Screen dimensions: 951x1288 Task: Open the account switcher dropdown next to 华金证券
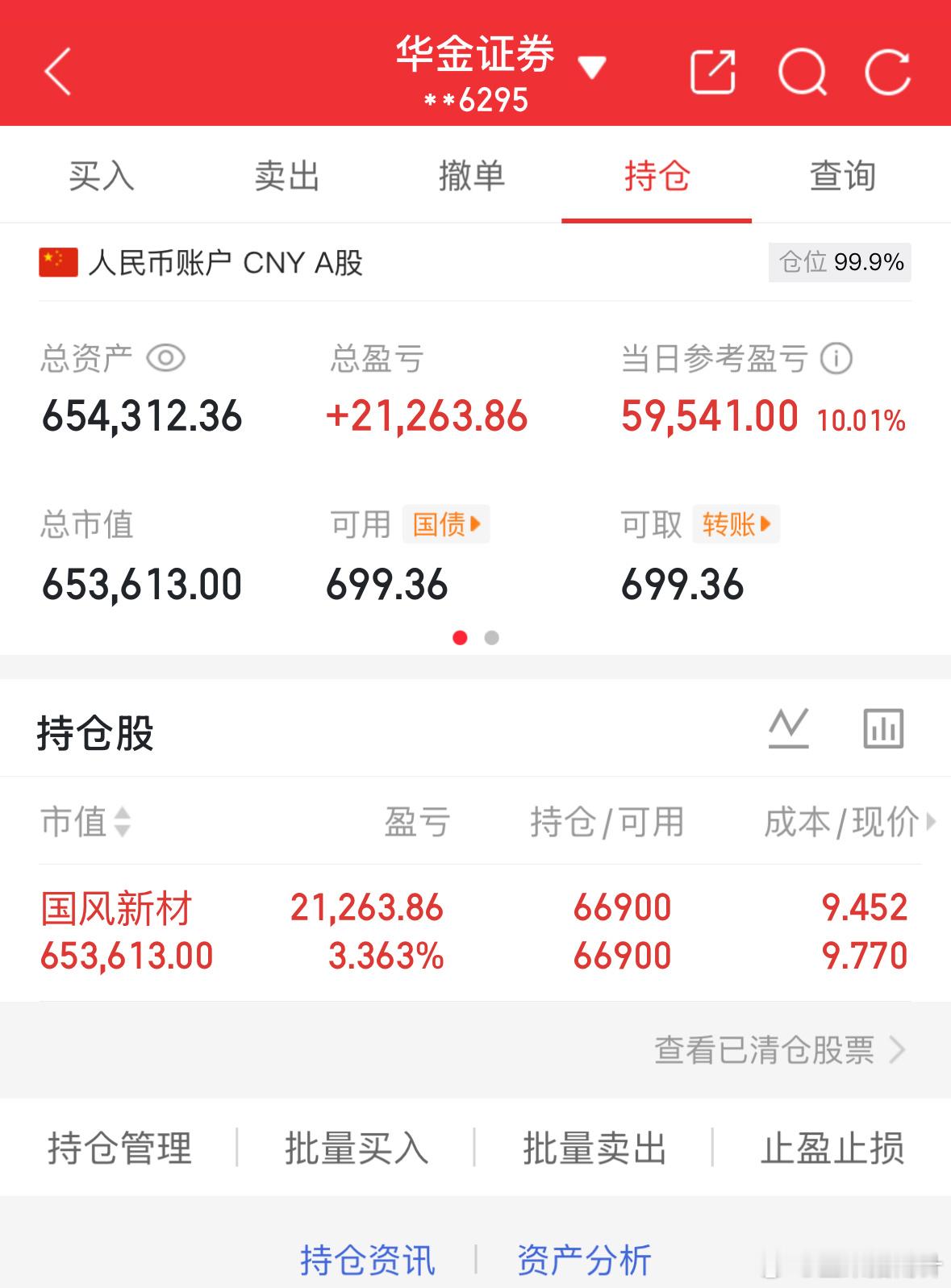593,69
